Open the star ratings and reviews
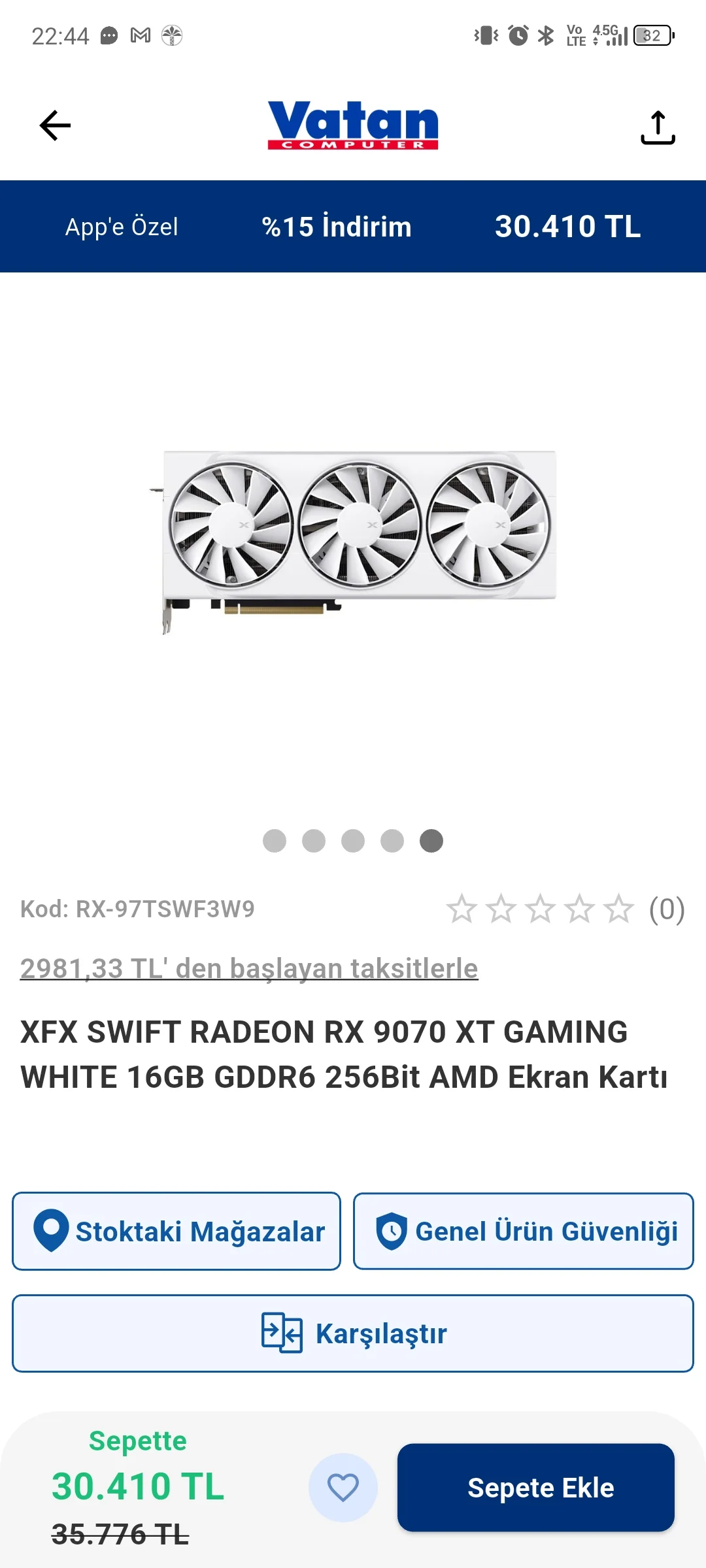Viewport: 706px width, 1568px height. coord(565,909)
